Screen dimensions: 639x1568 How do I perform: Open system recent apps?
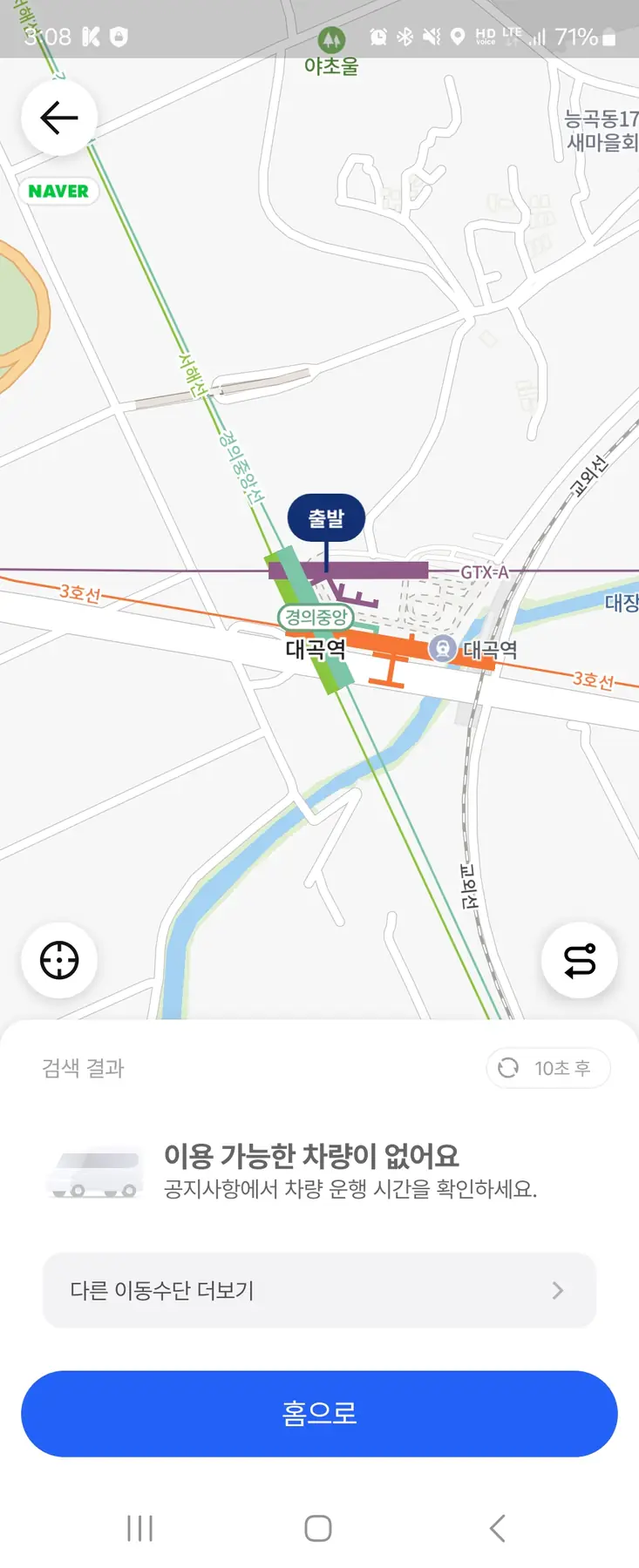point(139,1528)
